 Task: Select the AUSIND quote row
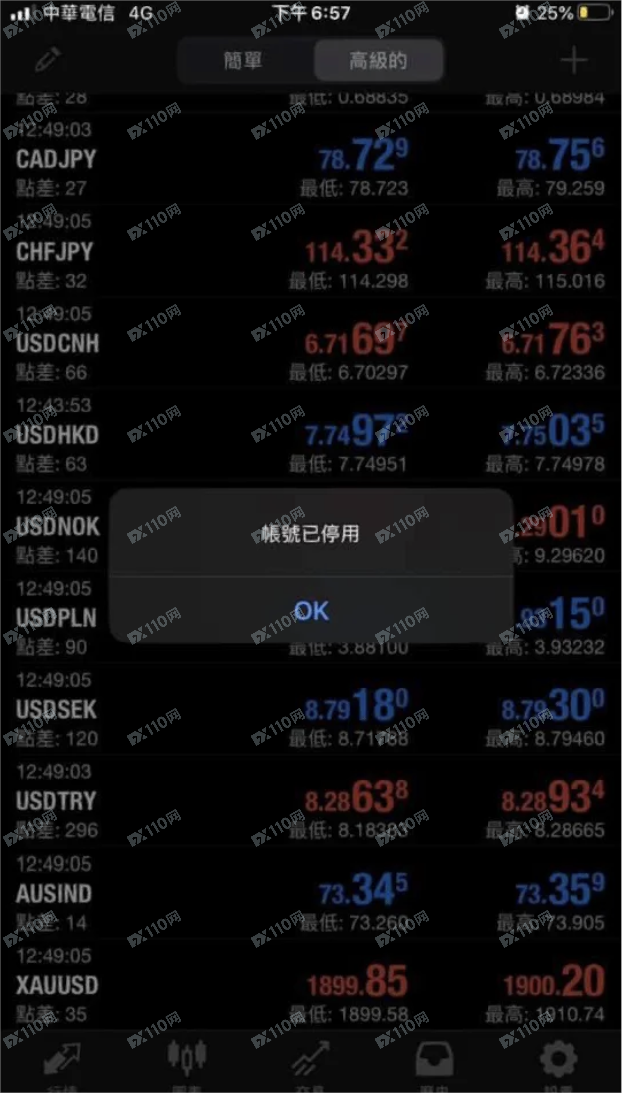[x=311, y=893]
